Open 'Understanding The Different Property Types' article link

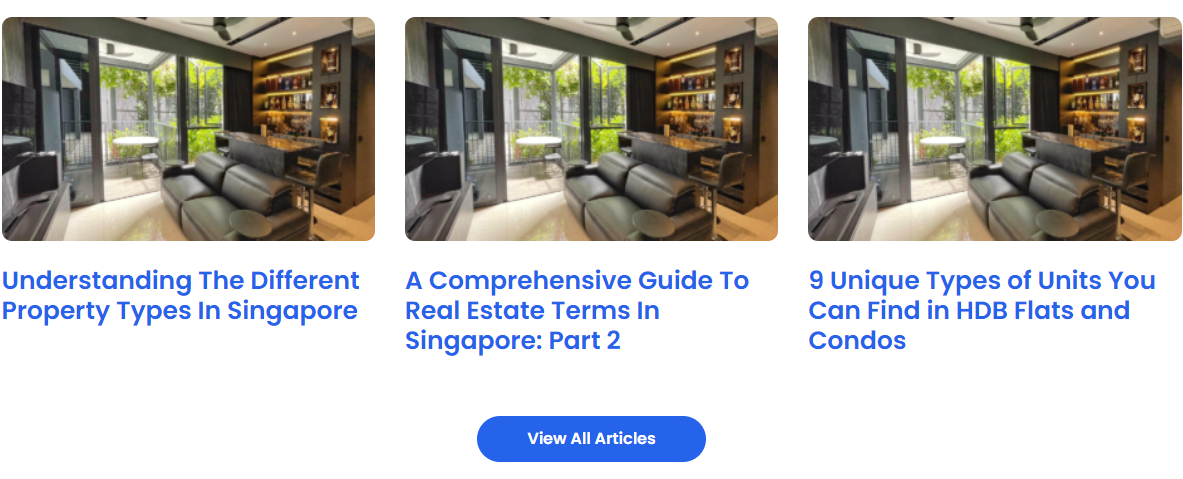point(180,295)
